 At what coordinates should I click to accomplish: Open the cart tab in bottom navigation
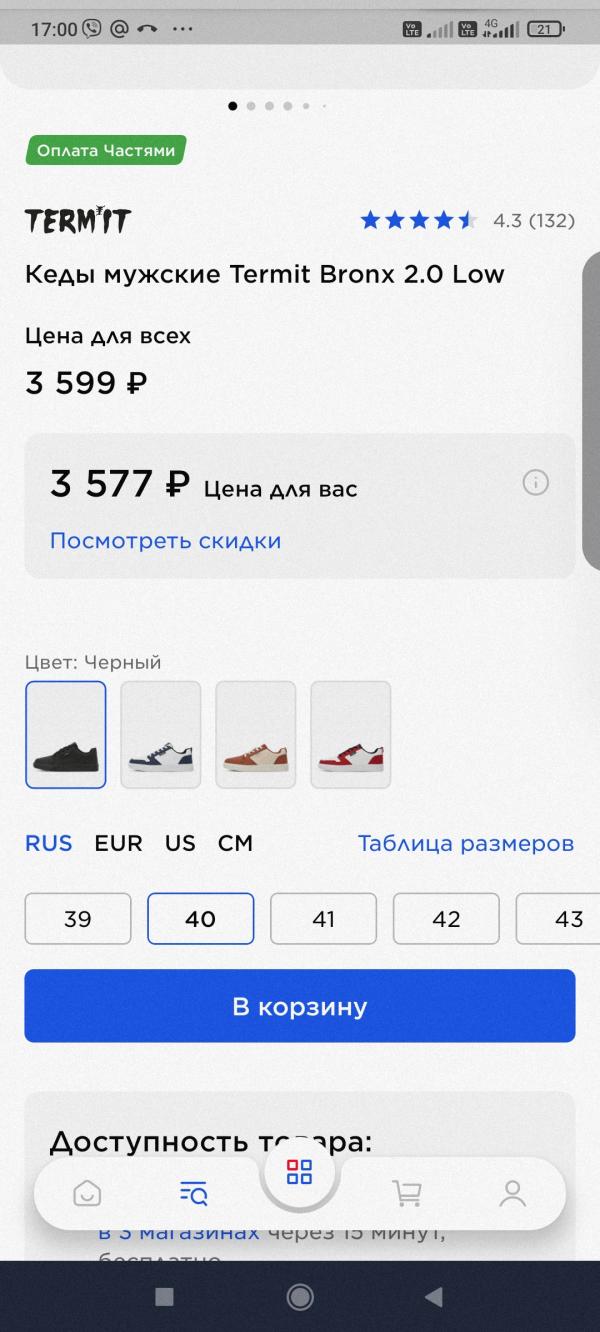[406, 1193]
